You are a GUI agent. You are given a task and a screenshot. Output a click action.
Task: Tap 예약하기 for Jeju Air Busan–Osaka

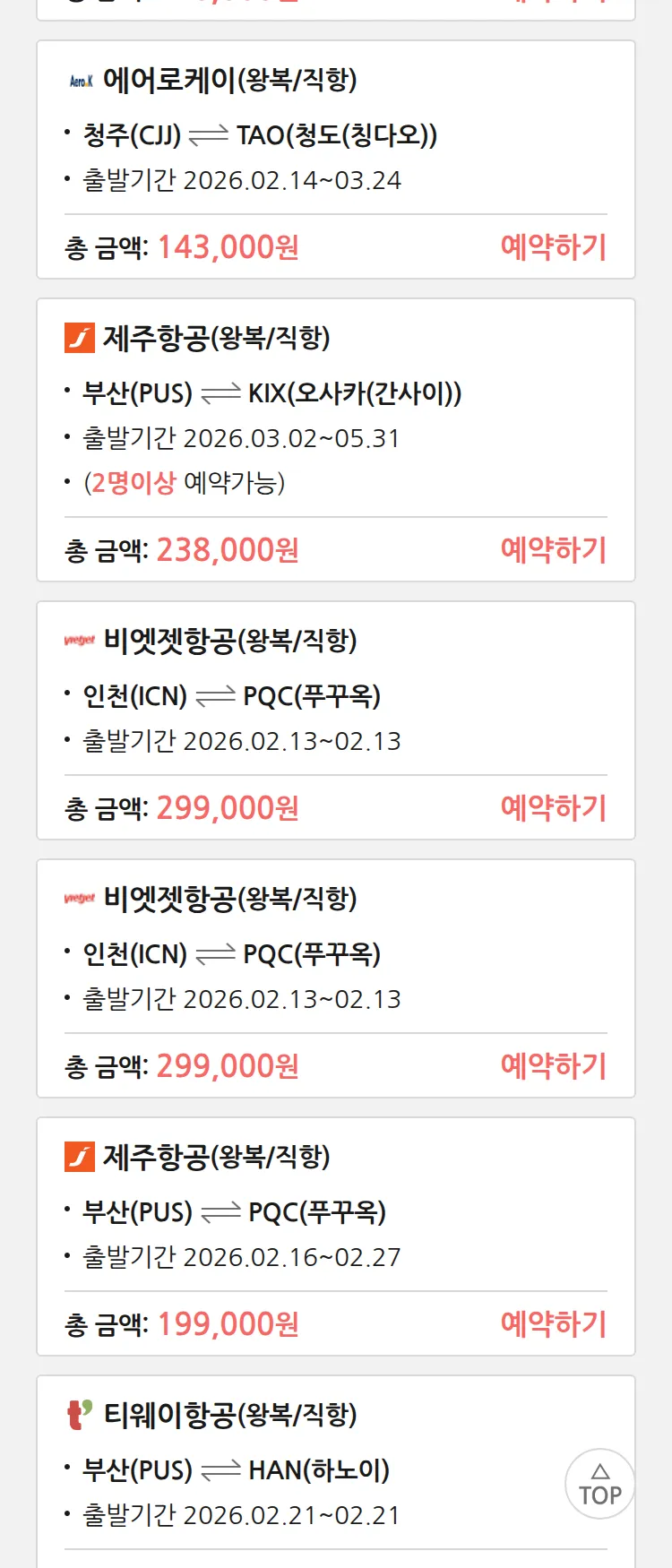pyautogui.click(x=553, y=549)
